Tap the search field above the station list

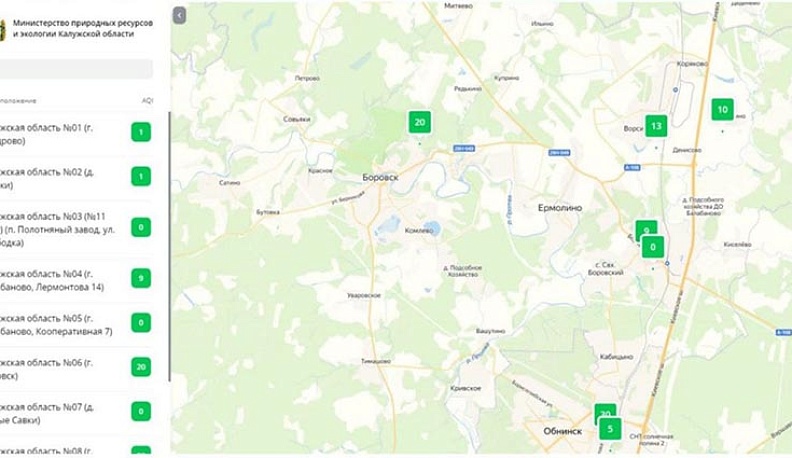[76, 69]
